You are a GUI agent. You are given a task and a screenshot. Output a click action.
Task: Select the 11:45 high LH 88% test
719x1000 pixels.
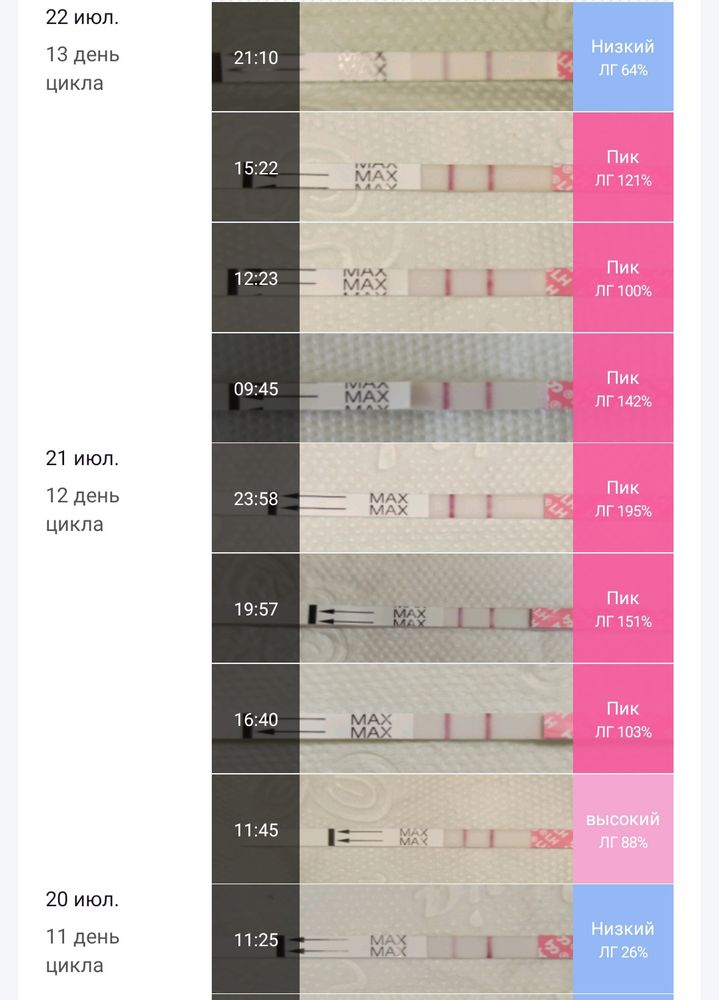pyautogui.click(x=442, y=829)
